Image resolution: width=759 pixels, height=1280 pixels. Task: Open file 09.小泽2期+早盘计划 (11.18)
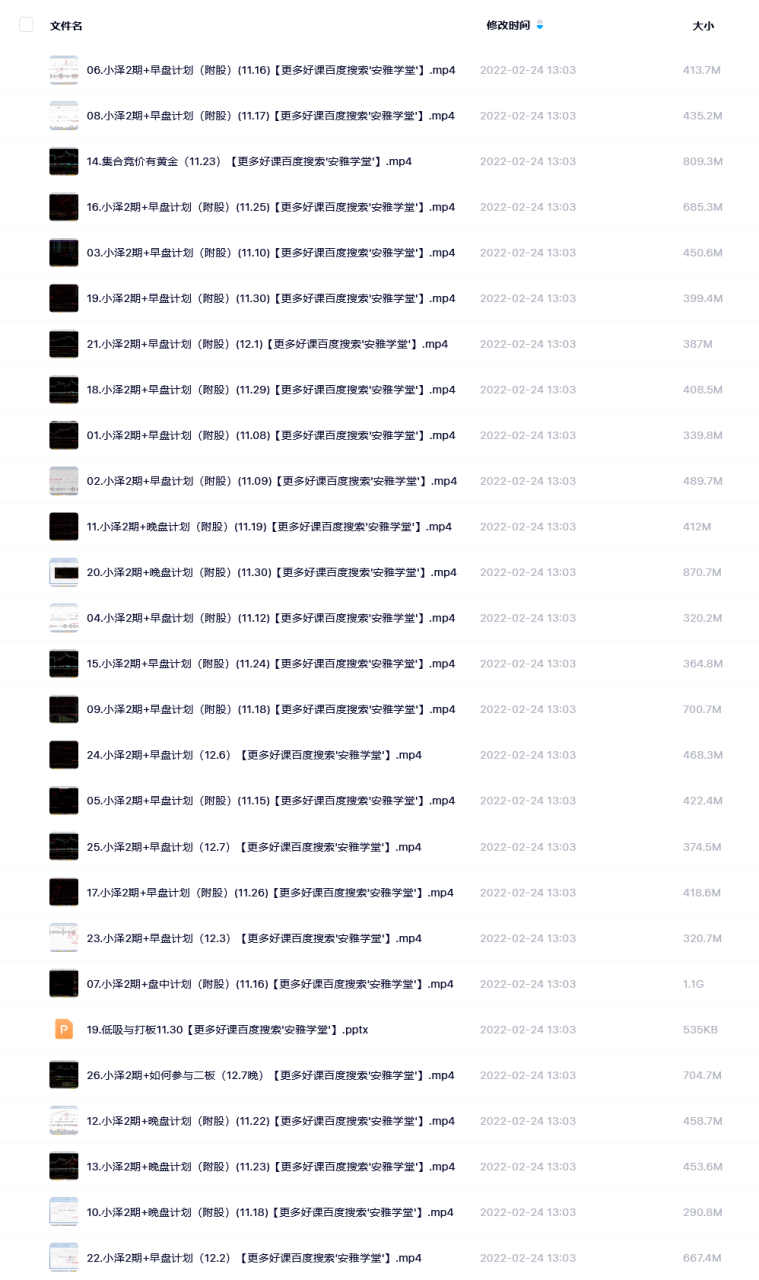pos(271,709)
